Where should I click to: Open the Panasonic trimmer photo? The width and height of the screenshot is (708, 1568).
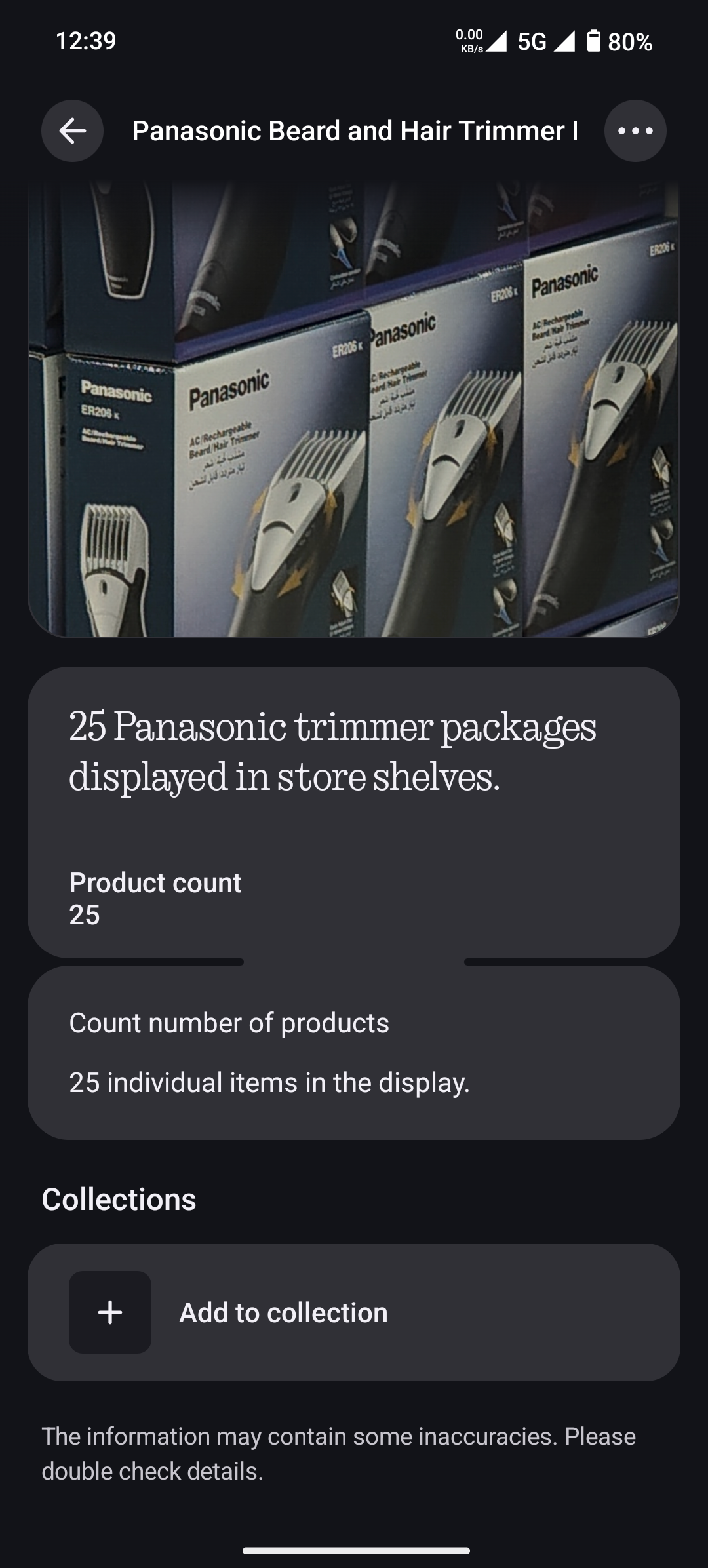coord(354,410)
